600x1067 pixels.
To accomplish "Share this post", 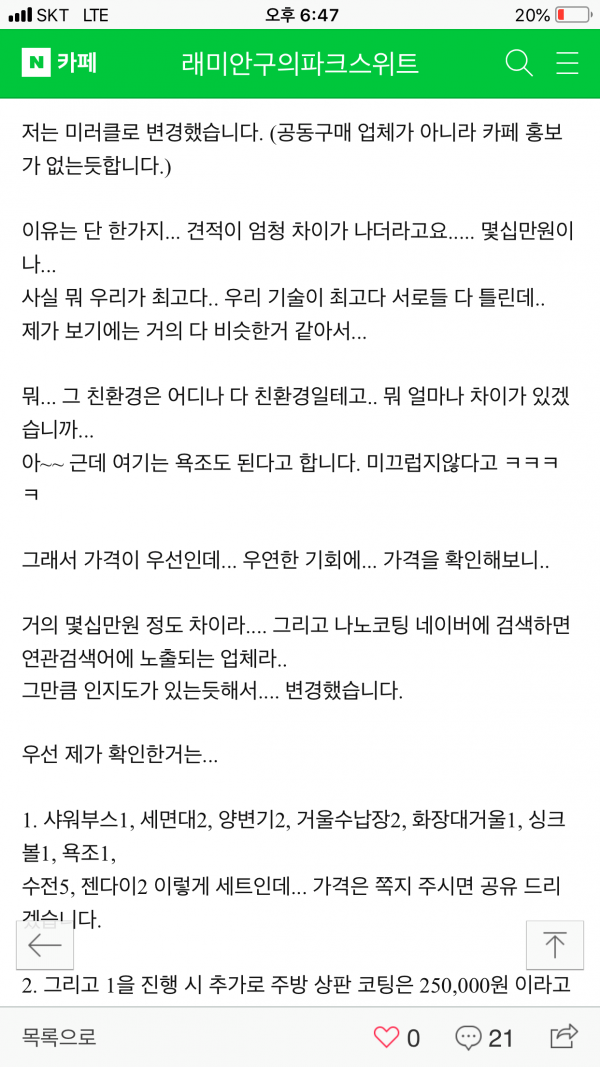I will pos(564,1036).
